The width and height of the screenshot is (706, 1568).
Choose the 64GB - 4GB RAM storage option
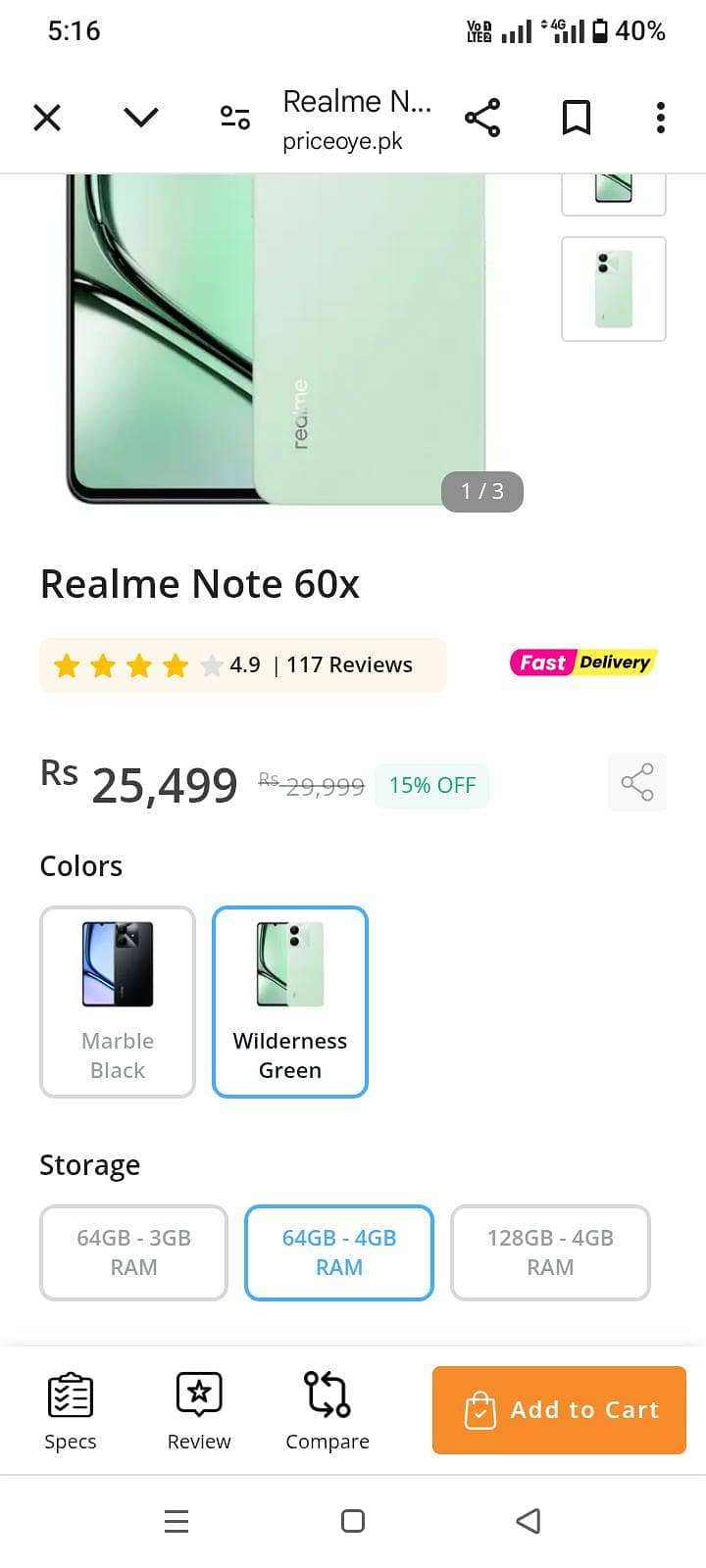[339, 1252]
